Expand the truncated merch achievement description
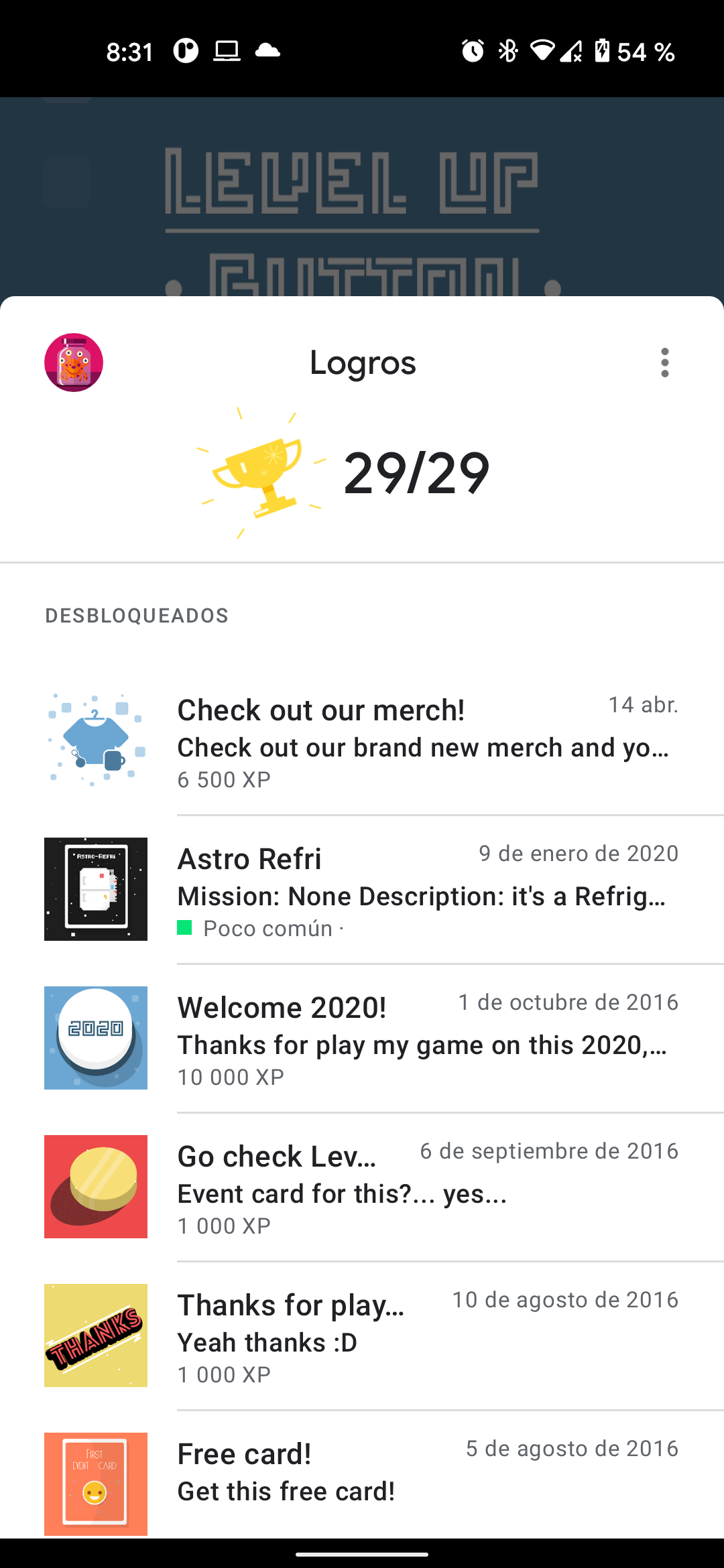The height and width of the screenshot is (1568, 724). pos(422,747)
